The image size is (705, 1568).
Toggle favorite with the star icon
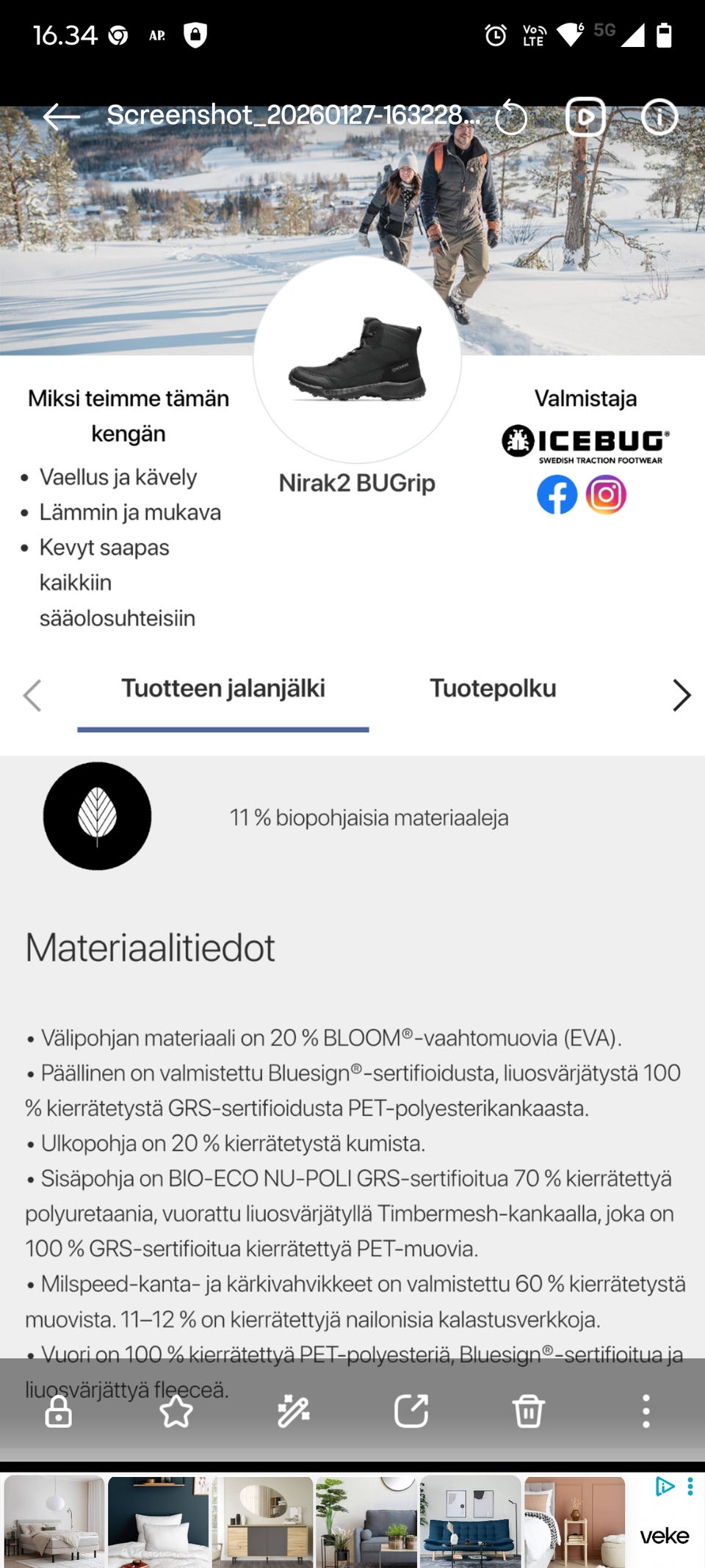(x=177, y=1412)
